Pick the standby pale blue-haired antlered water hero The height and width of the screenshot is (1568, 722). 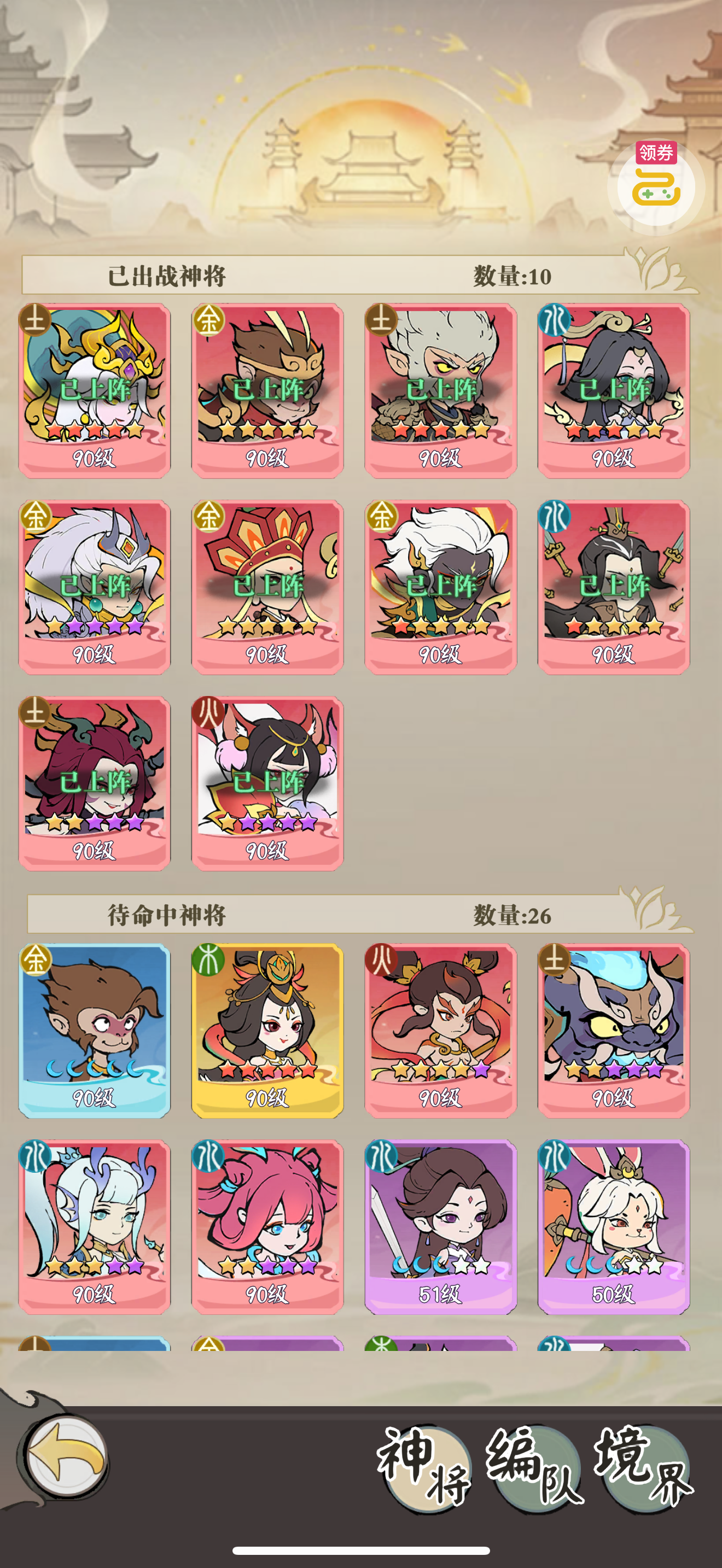[95, 1227]
